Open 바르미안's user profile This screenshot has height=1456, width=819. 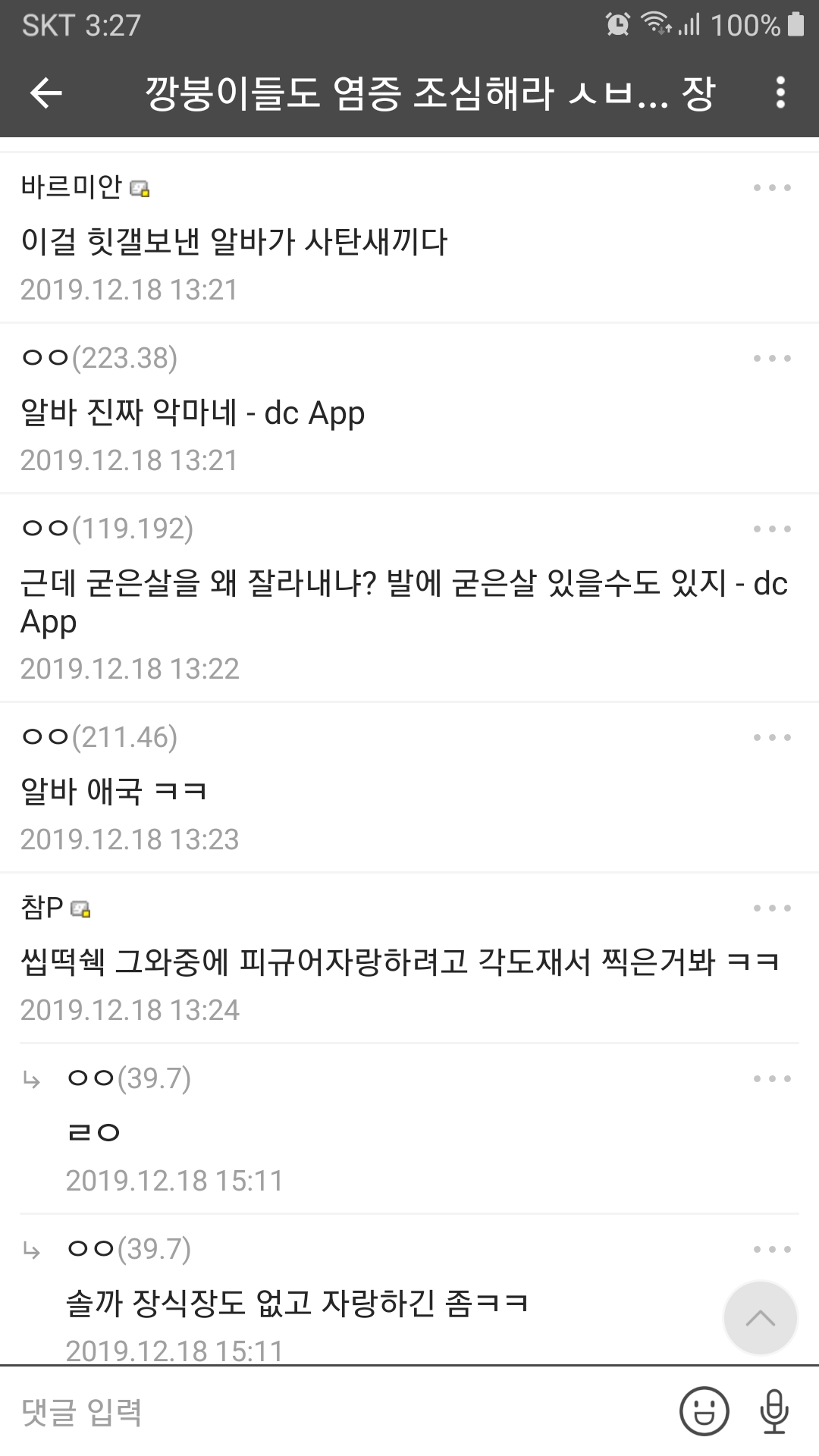point(71,187)
